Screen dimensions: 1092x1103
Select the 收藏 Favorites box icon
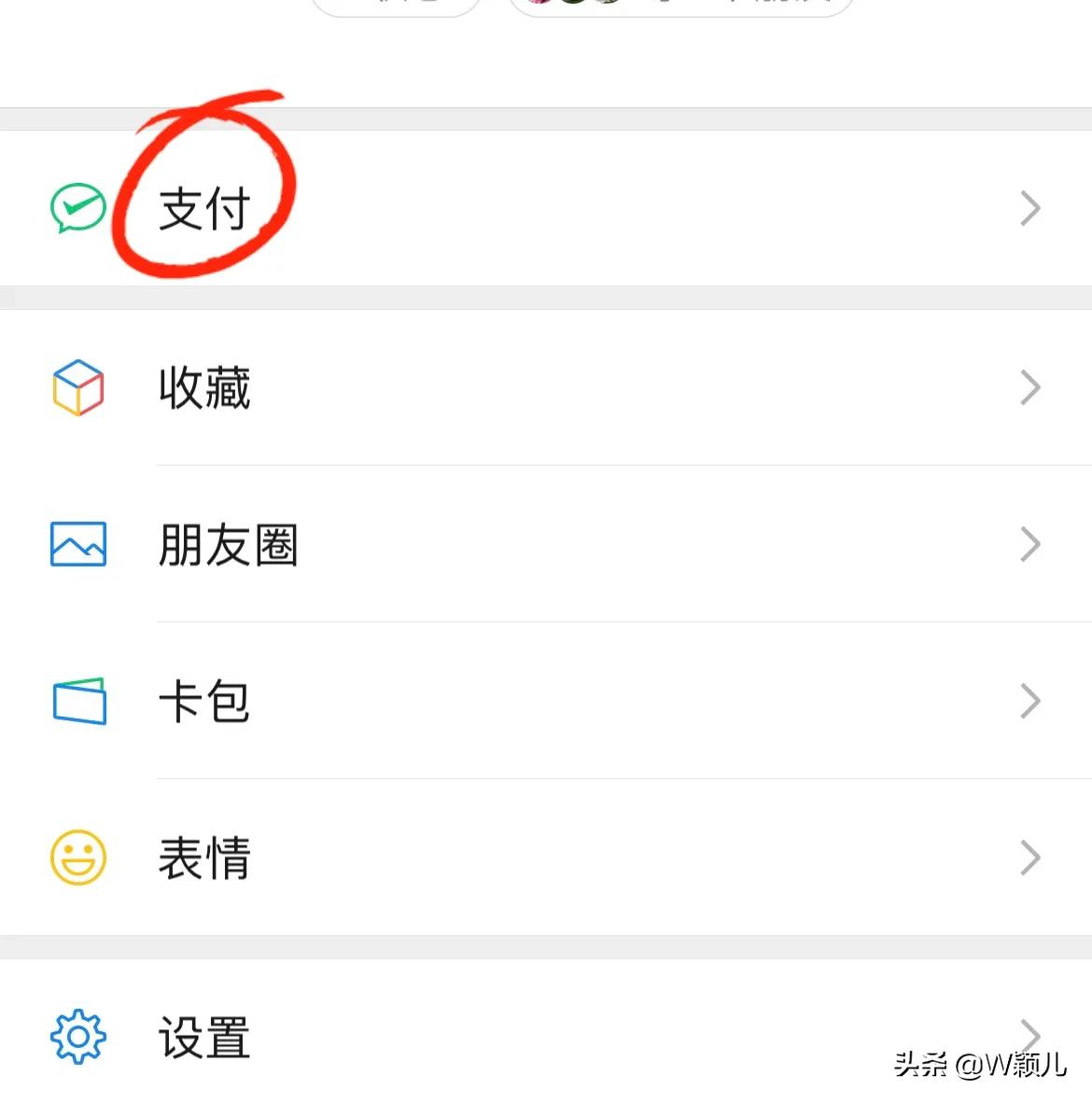click(x=77, y=386)
